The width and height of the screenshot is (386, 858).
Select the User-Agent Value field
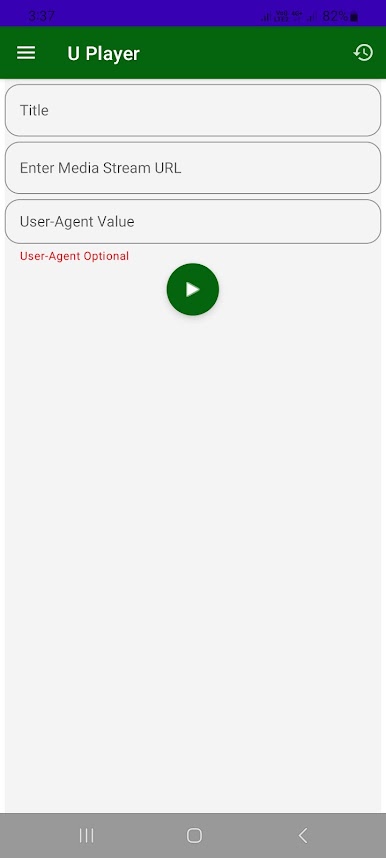pyautogui.click(x=193, y=222)
